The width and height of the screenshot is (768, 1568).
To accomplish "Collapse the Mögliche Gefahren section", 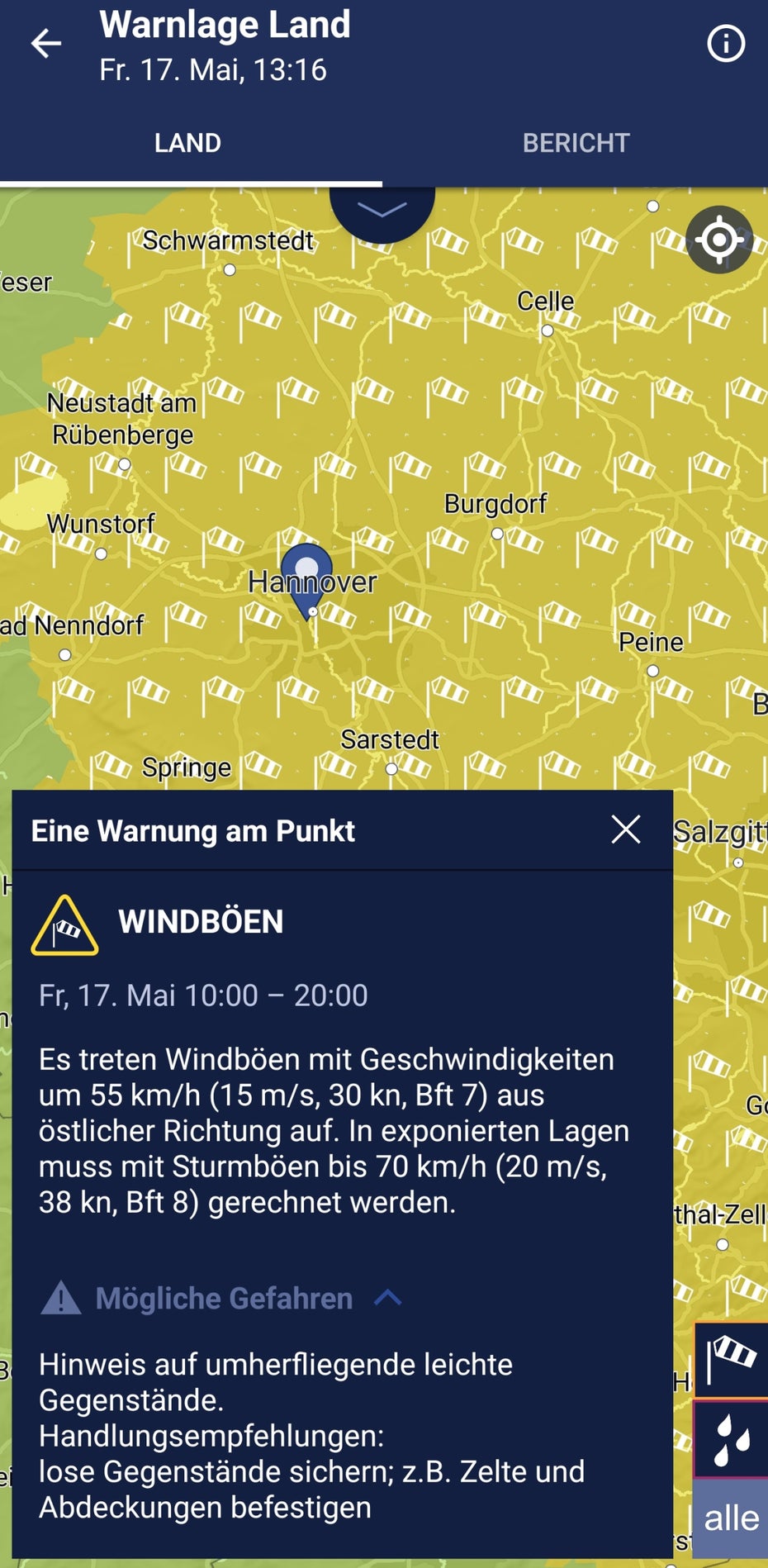I will click(x=387, y=1298).
